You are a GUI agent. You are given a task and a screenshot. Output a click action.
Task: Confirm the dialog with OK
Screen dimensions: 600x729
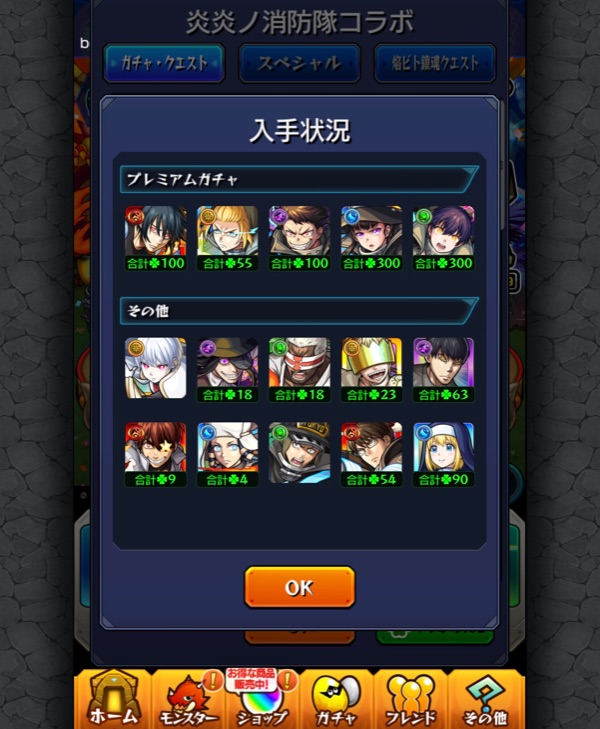pyautogui.click(x=299, y=587)
